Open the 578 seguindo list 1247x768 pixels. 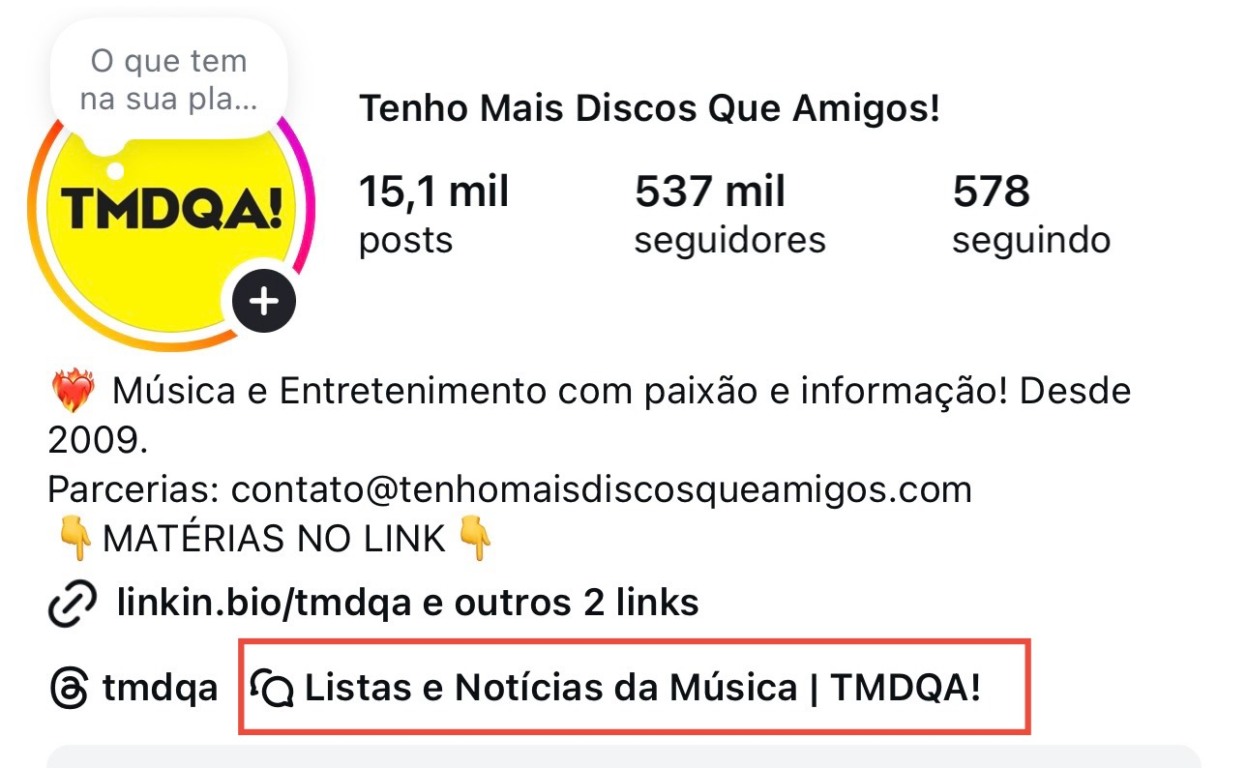[1030, 214]
